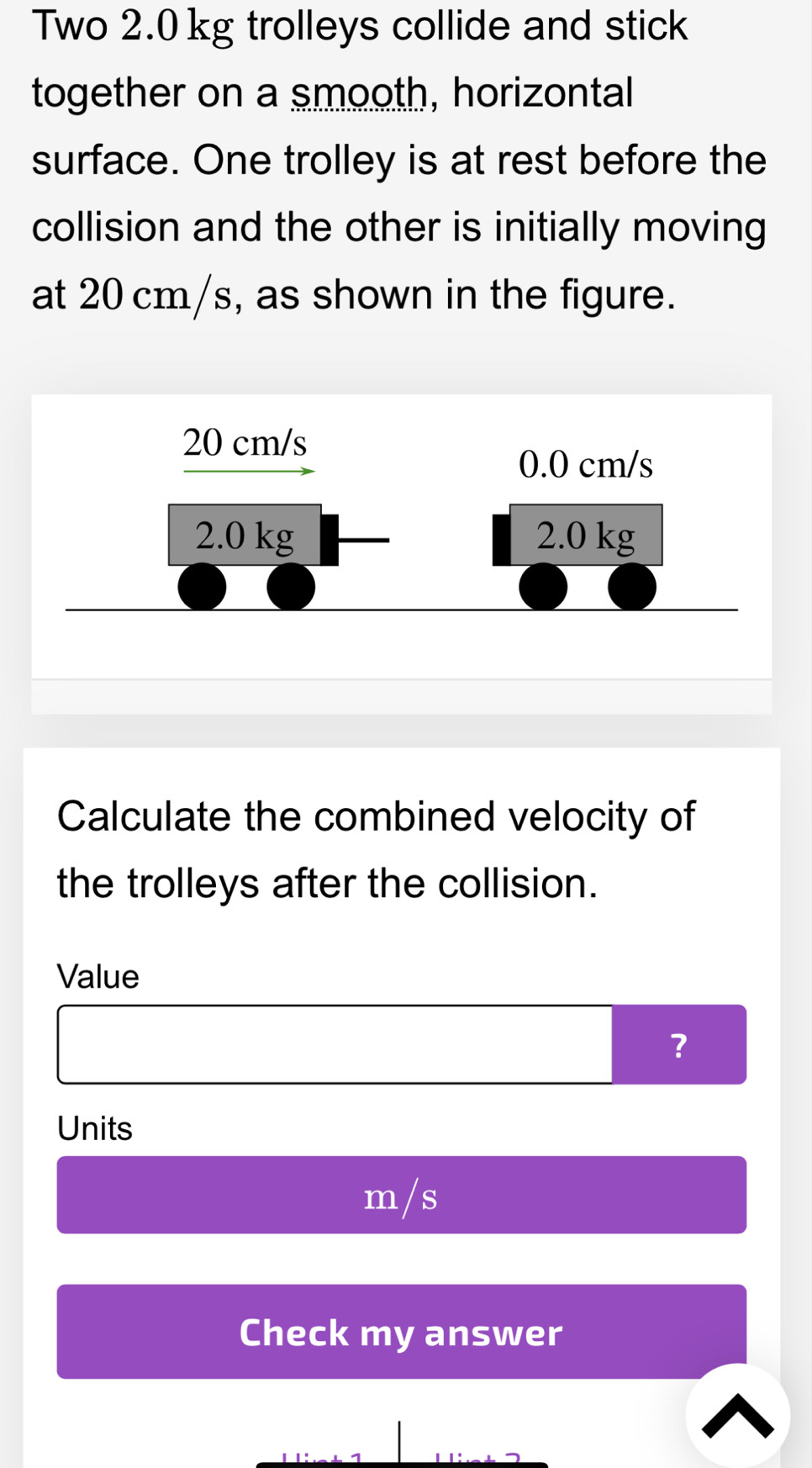
Task: Open the underlined term 'smooth'
Action: [x=359, y=92]
